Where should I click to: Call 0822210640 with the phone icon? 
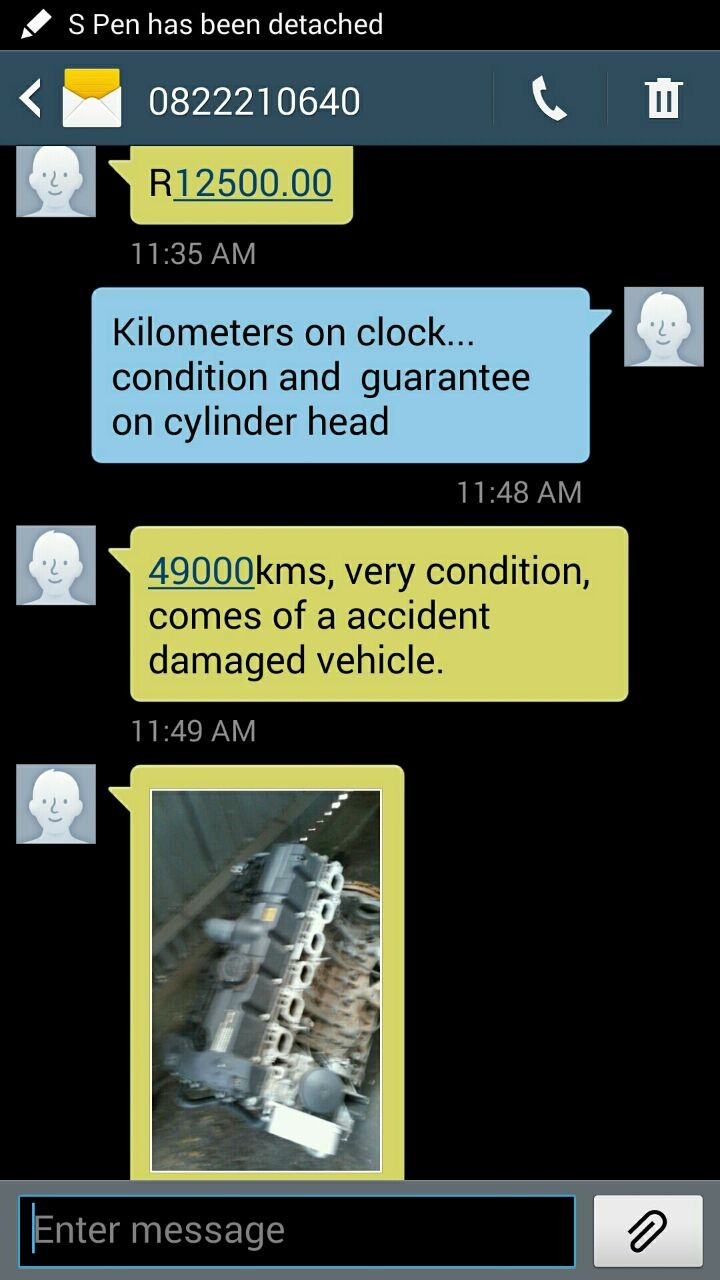[x=549, y=100]
